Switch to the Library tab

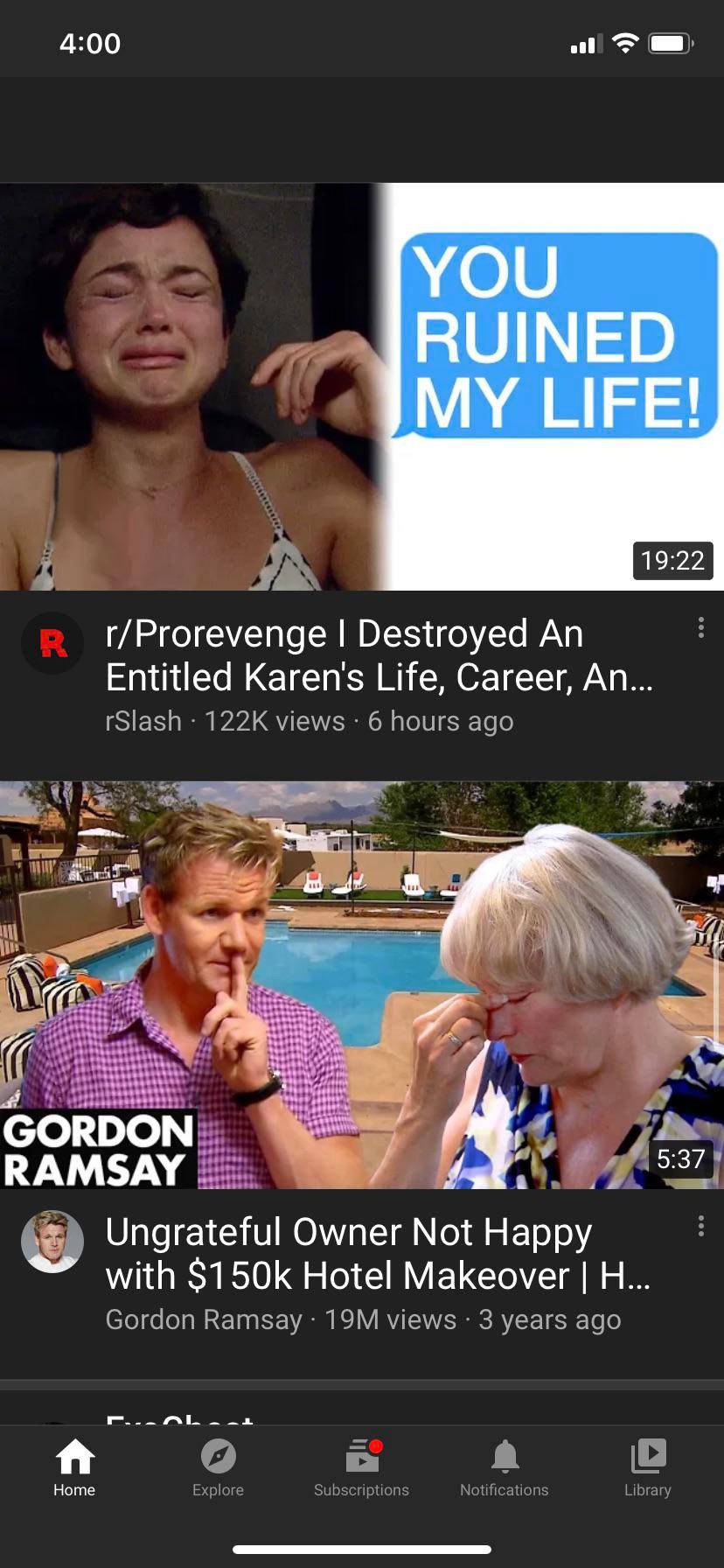[x=648, y=1468]
